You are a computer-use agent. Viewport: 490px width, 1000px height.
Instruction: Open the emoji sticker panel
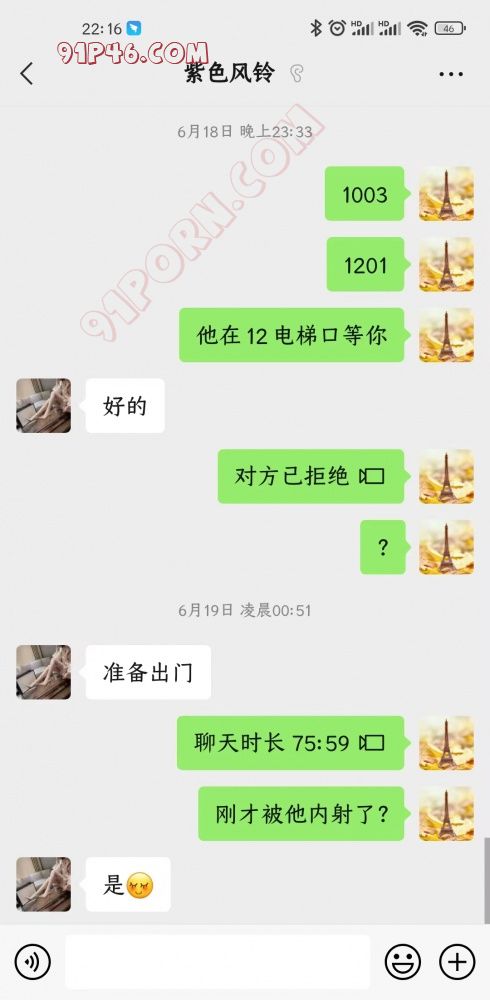tap(403, 962)
